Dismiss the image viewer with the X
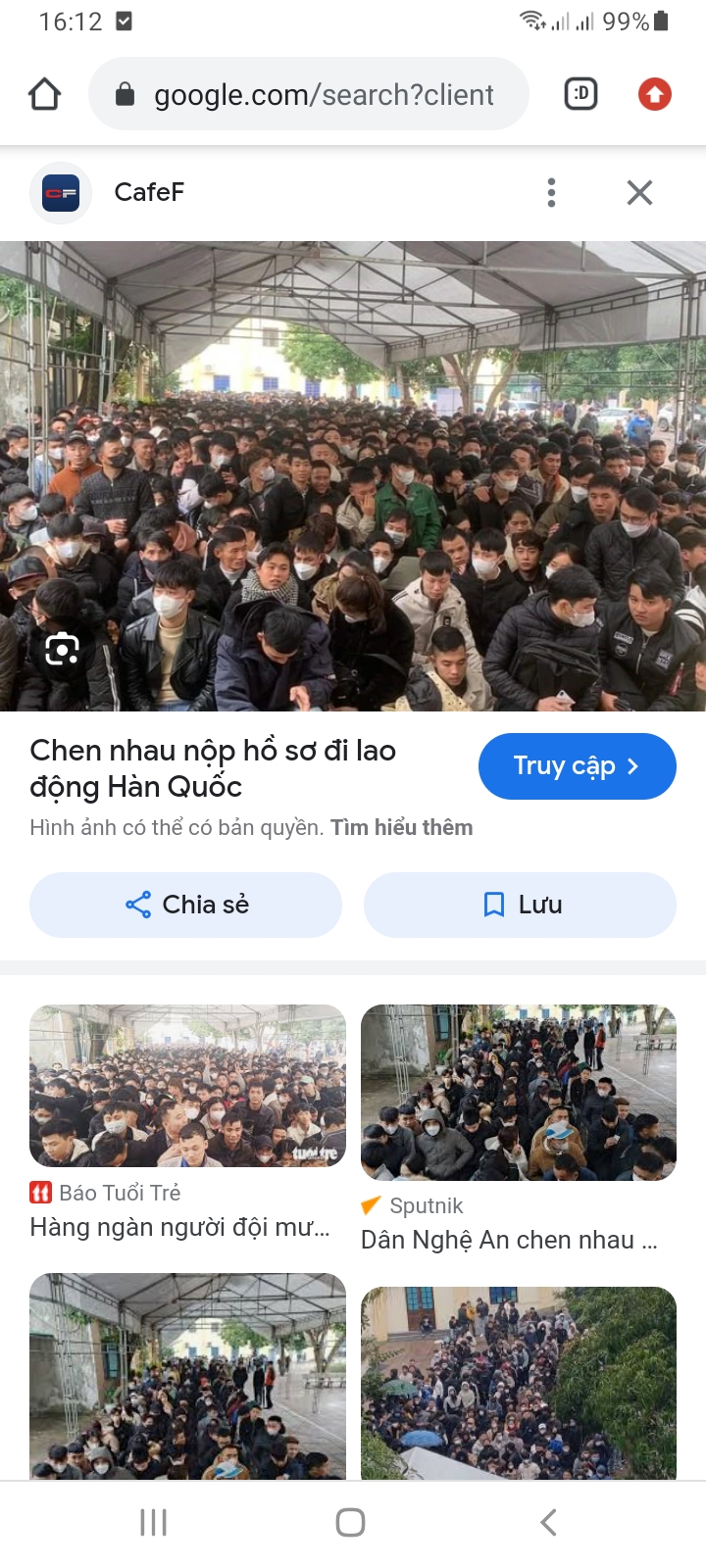Viewport: 706px width, 1568px height. (x=639, y=192)
